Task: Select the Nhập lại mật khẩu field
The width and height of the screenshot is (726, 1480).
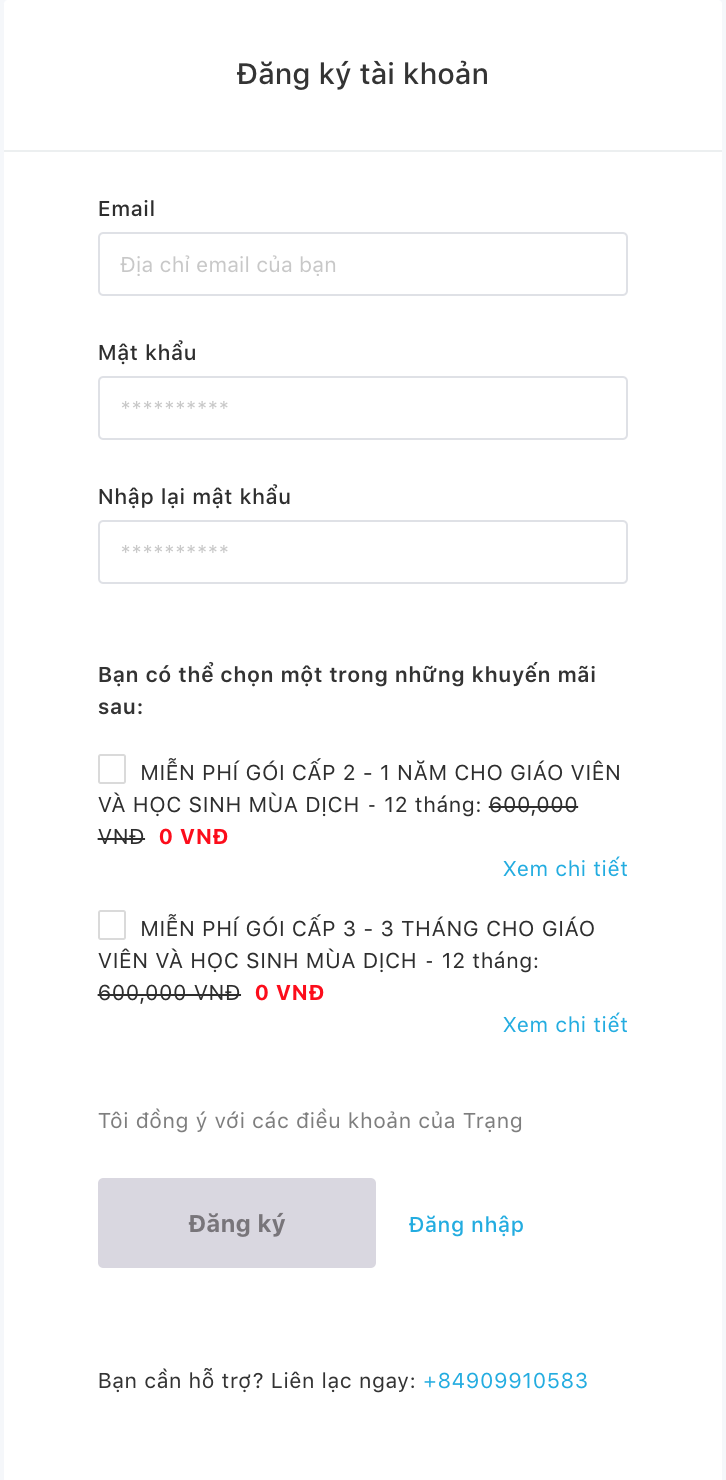Action: 363,552
